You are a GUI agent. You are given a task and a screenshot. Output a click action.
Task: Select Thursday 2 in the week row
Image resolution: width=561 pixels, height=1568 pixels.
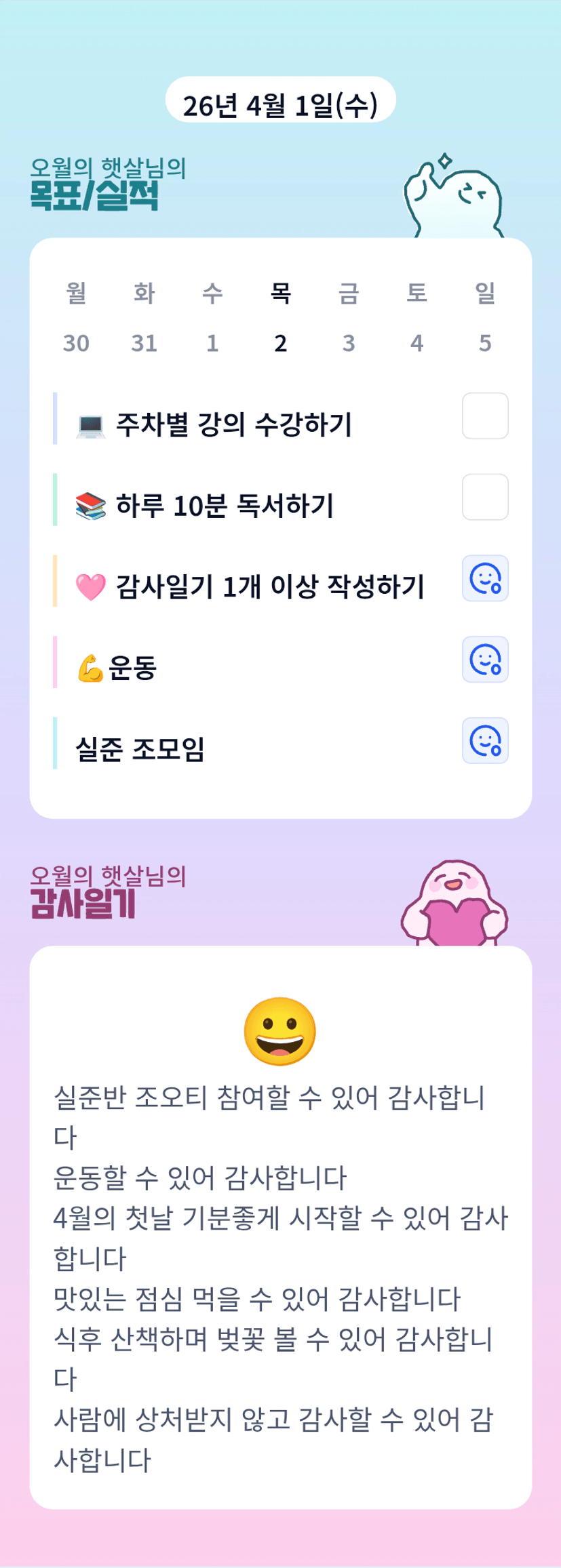281,318
